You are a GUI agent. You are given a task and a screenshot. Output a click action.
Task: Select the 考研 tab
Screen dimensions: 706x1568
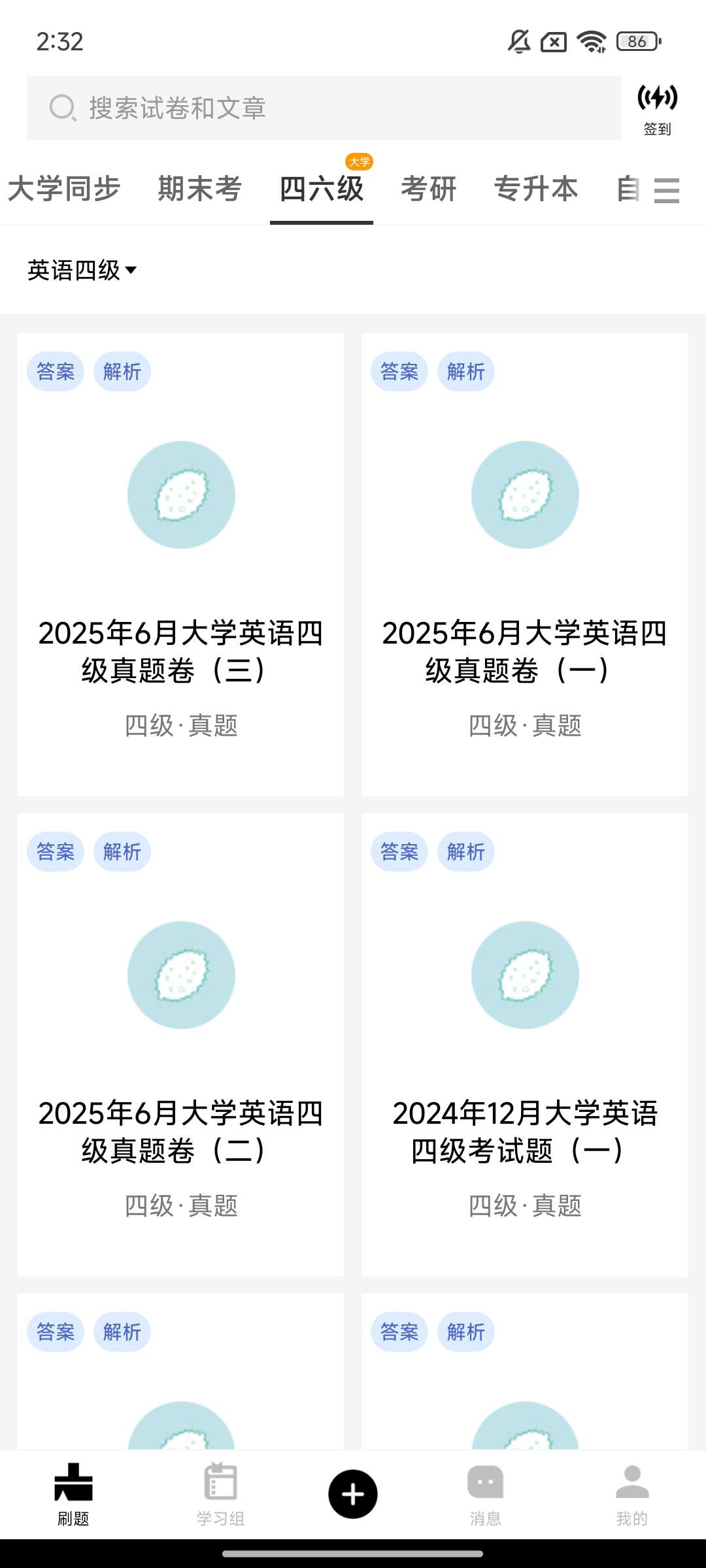tap(429, 189)
